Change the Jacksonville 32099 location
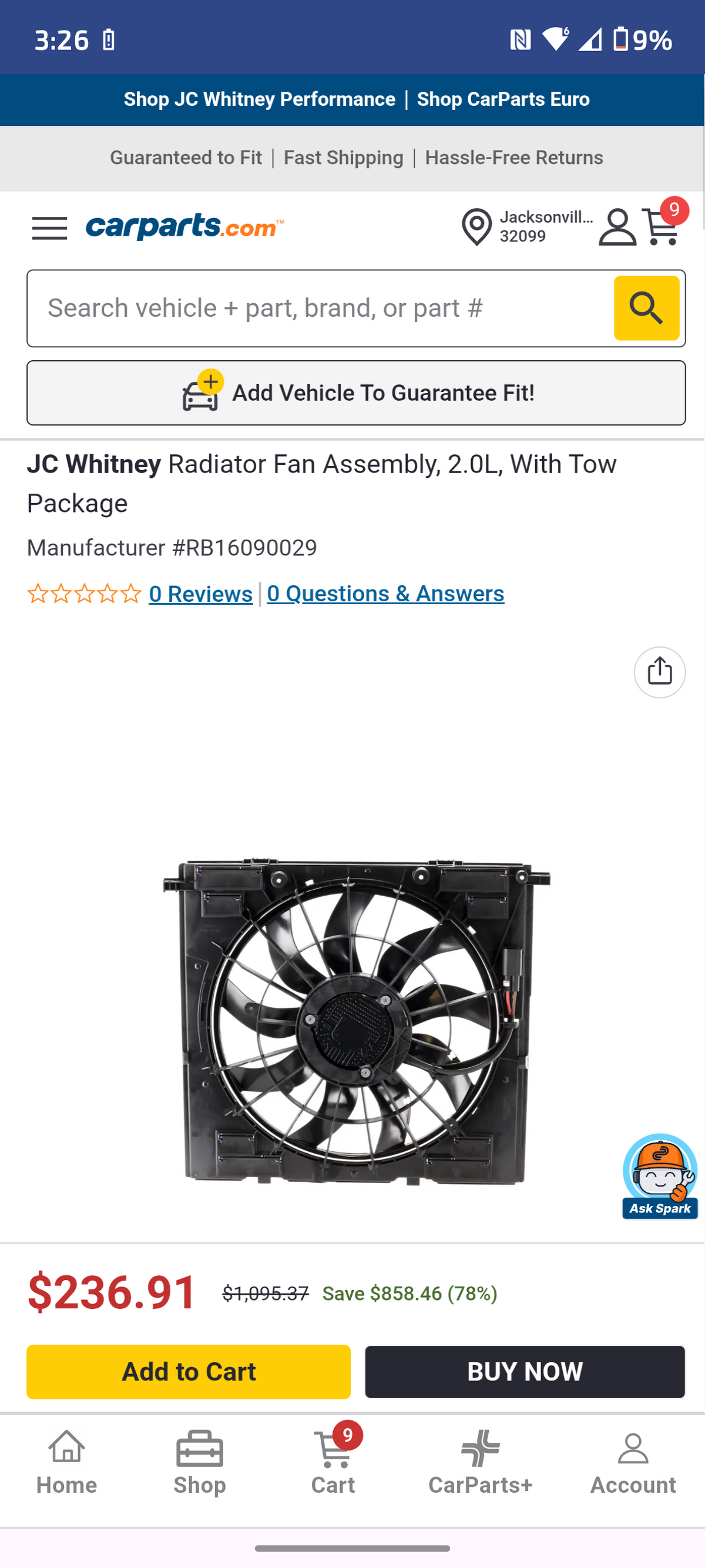This screenshot has width=705, height=1568. tap(527, 226)
